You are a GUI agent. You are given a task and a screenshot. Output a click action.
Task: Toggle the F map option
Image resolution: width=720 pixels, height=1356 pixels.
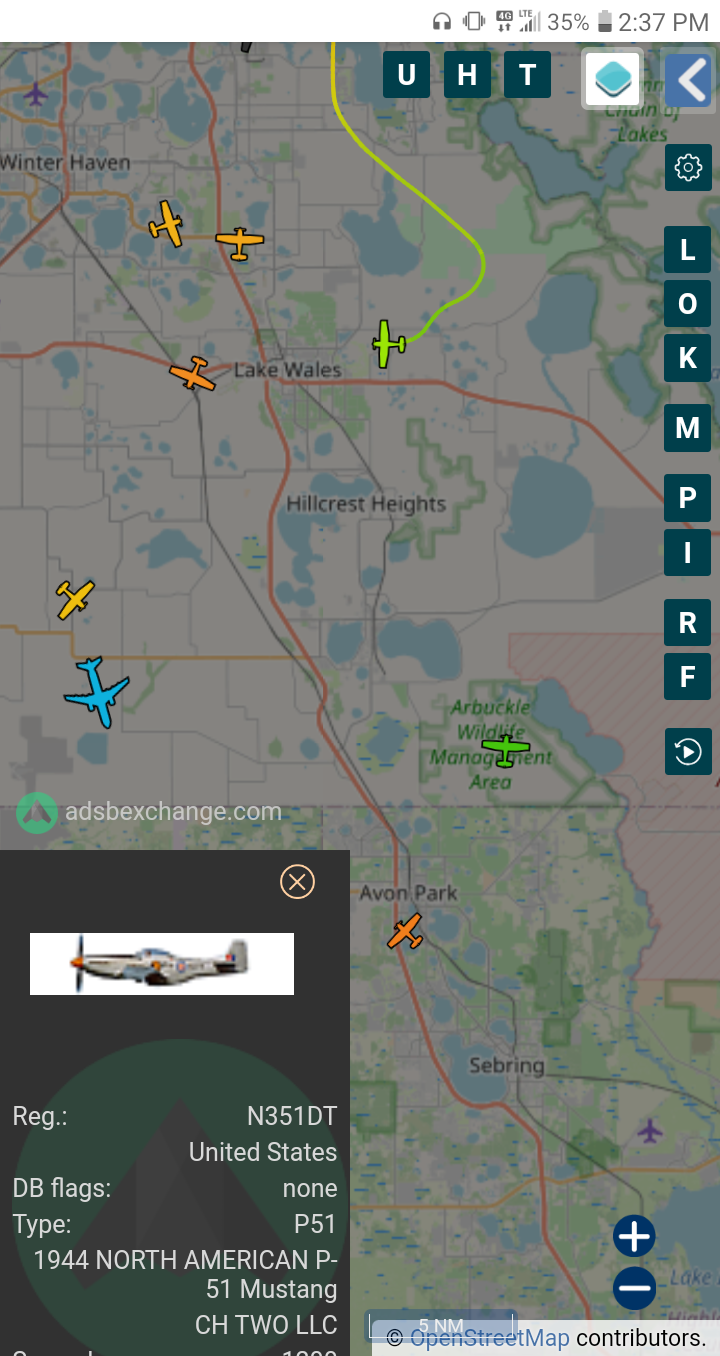[x=688, y=676]
